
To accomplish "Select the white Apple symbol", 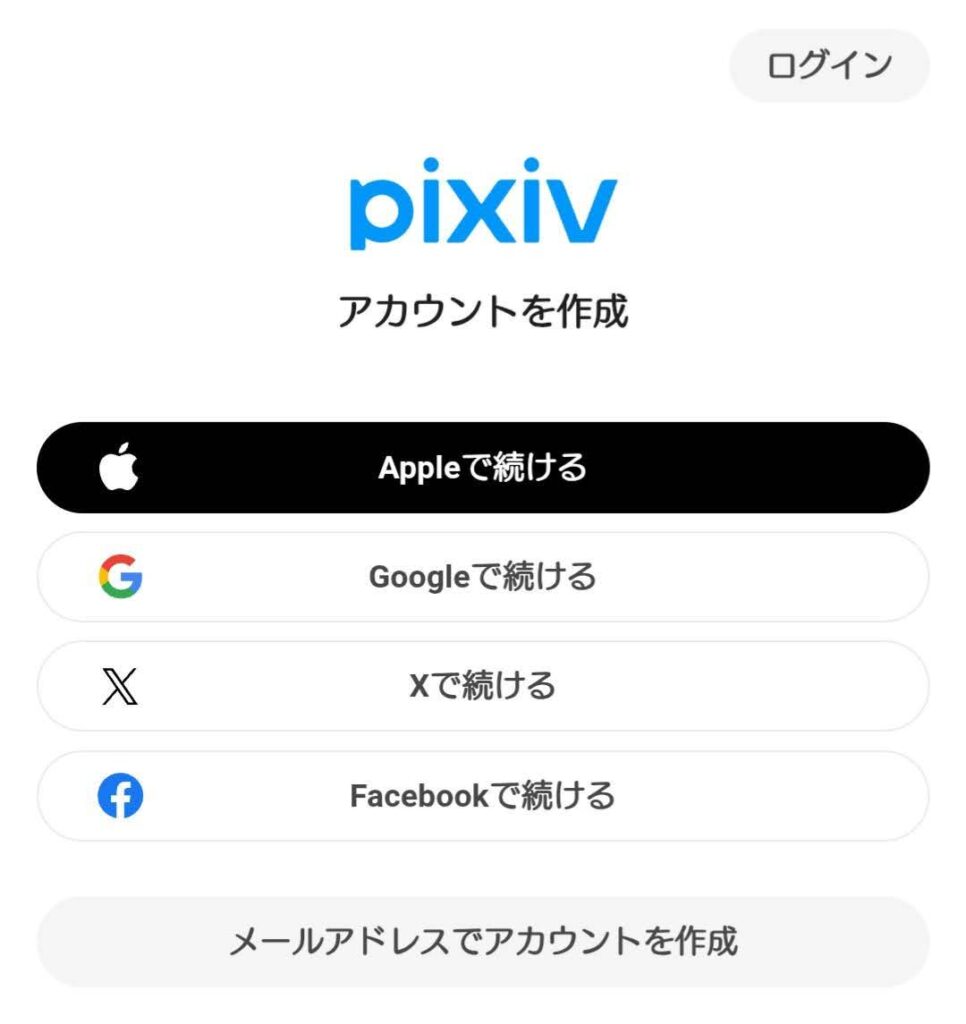I will click(120, 467).
